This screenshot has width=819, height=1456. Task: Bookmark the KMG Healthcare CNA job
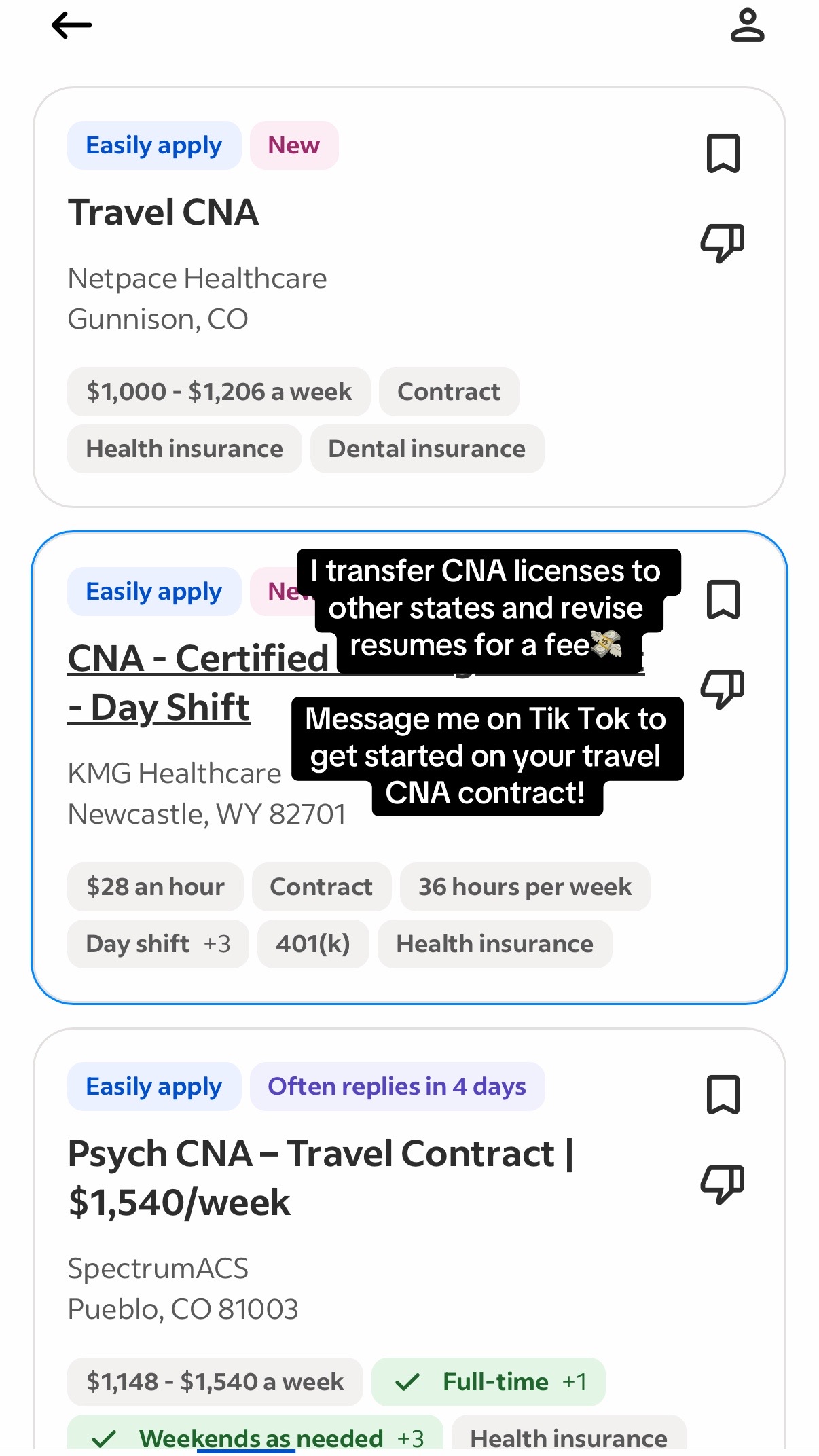[x=723, y=599]
